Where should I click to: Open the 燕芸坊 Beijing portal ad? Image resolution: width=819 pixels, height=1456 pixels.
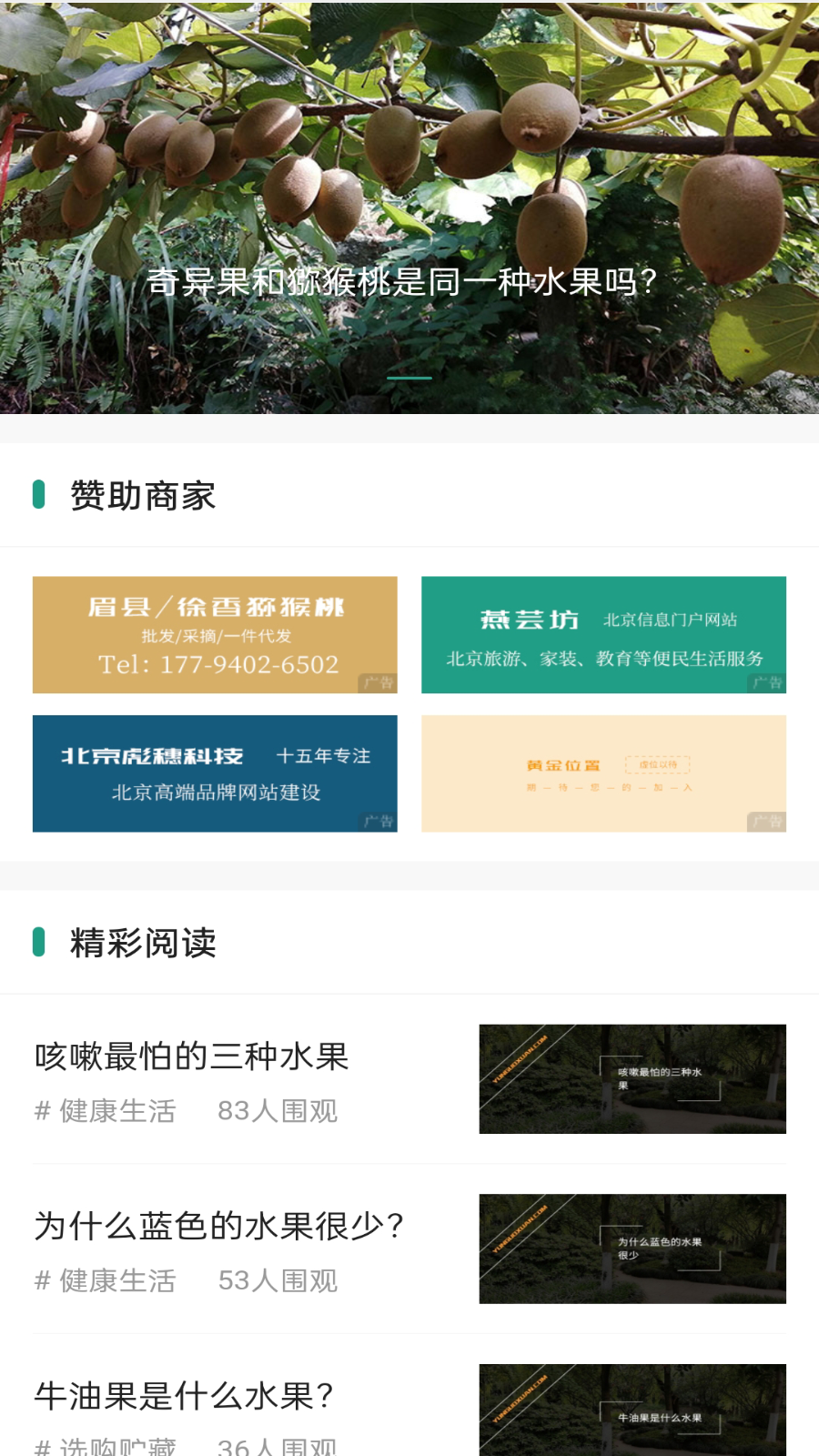(x=603, y=634)
